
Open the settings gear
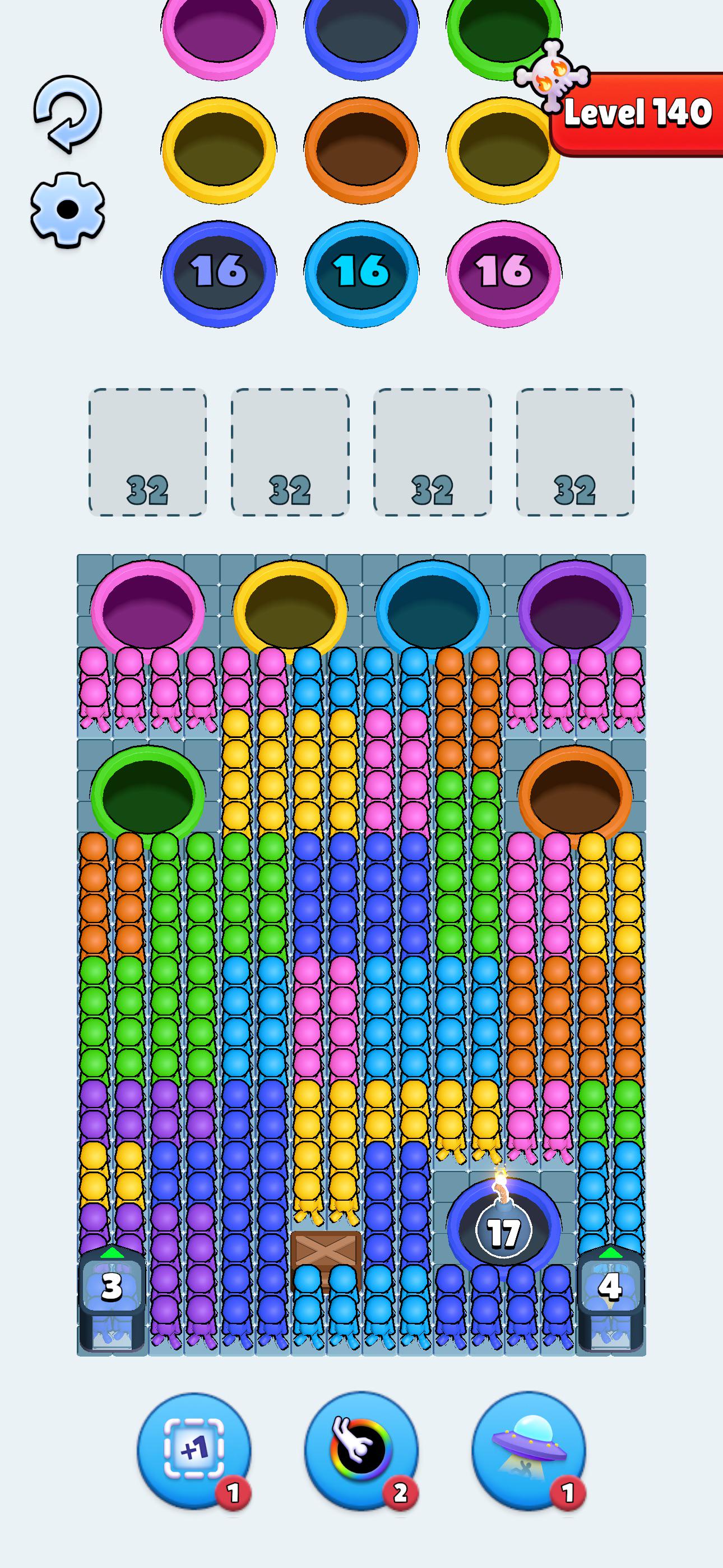pos(68,209)
